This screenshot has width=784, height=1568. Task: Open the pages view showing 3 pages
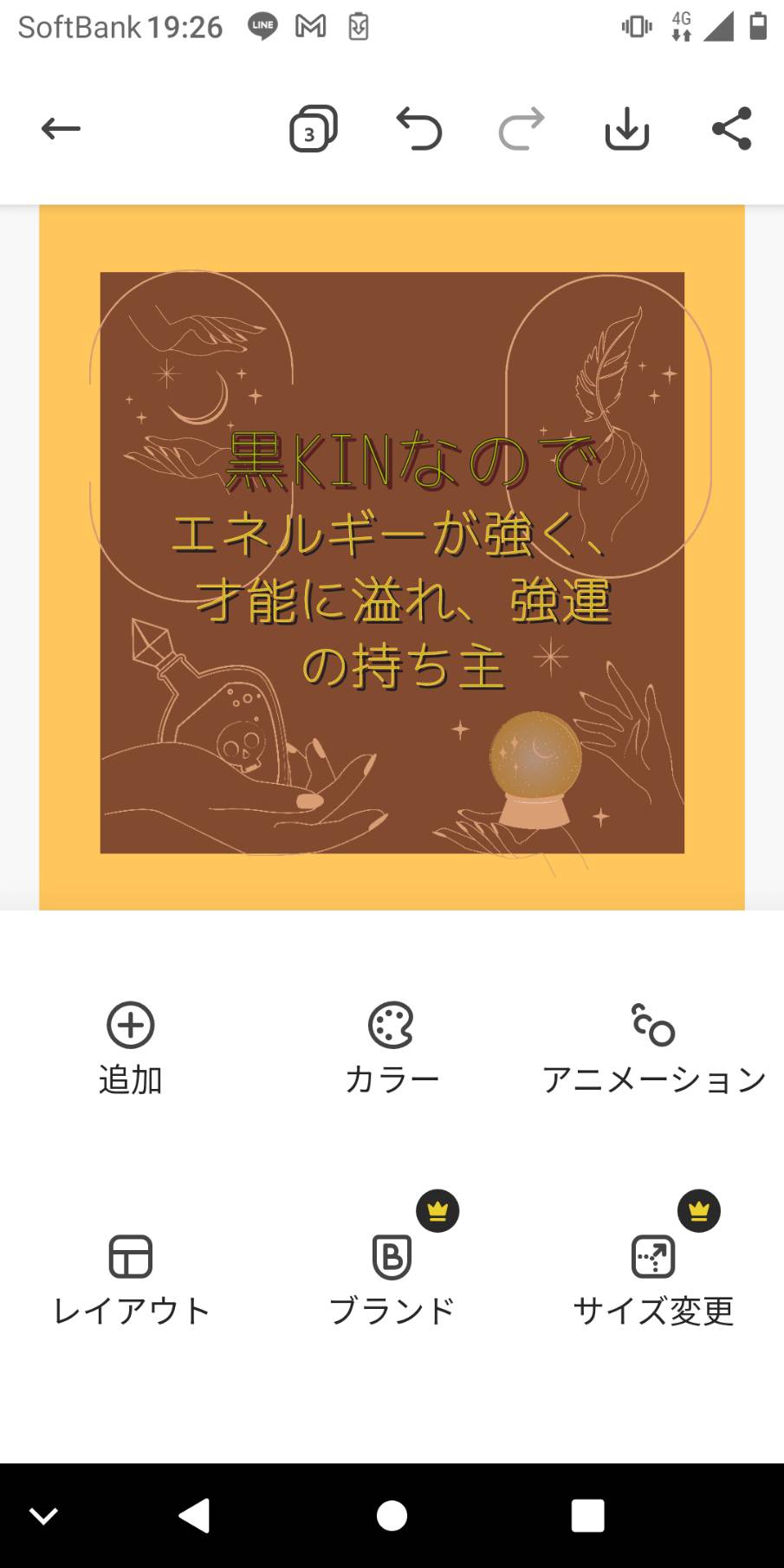[x=313, y=129]
